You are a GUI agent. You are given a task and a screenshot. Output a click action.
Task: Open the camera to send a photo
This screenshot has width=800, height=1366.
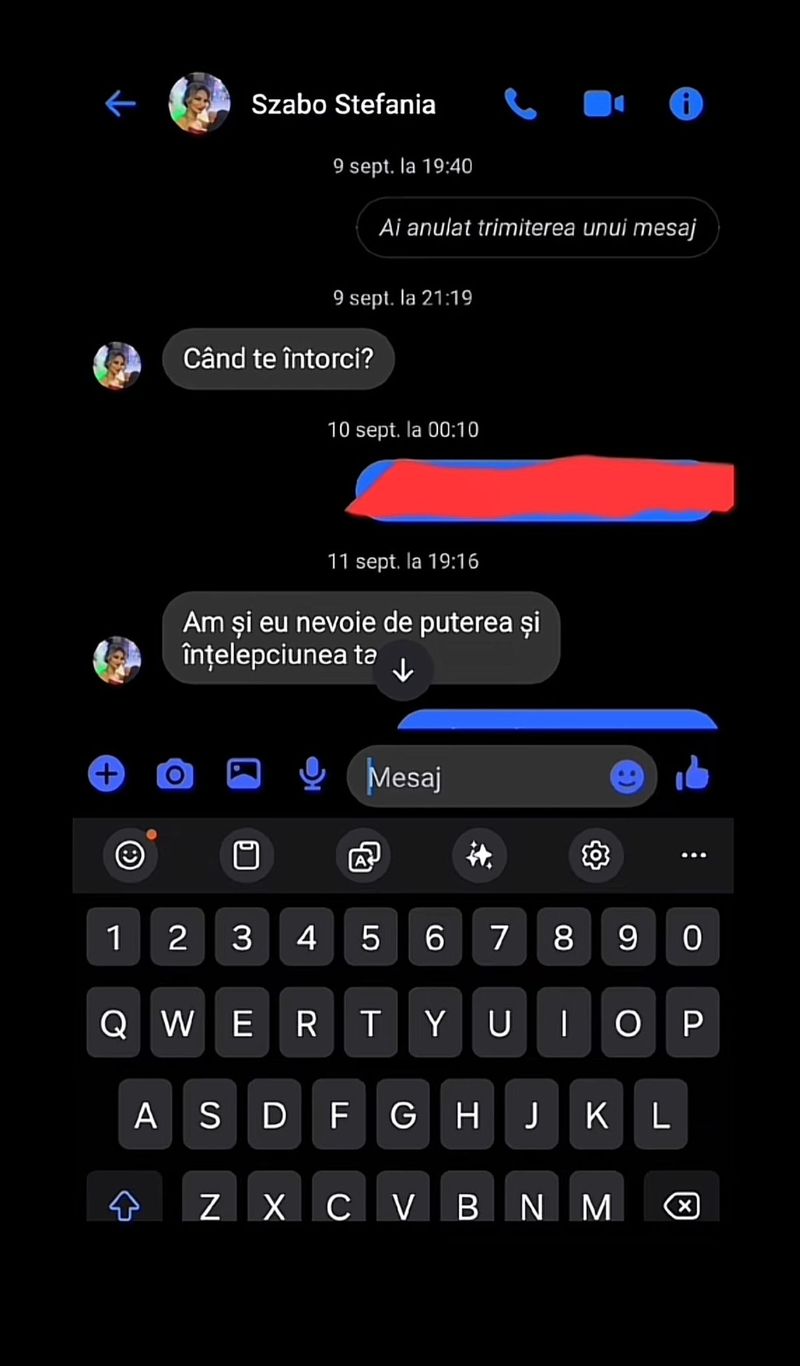(x=175, y=774)
